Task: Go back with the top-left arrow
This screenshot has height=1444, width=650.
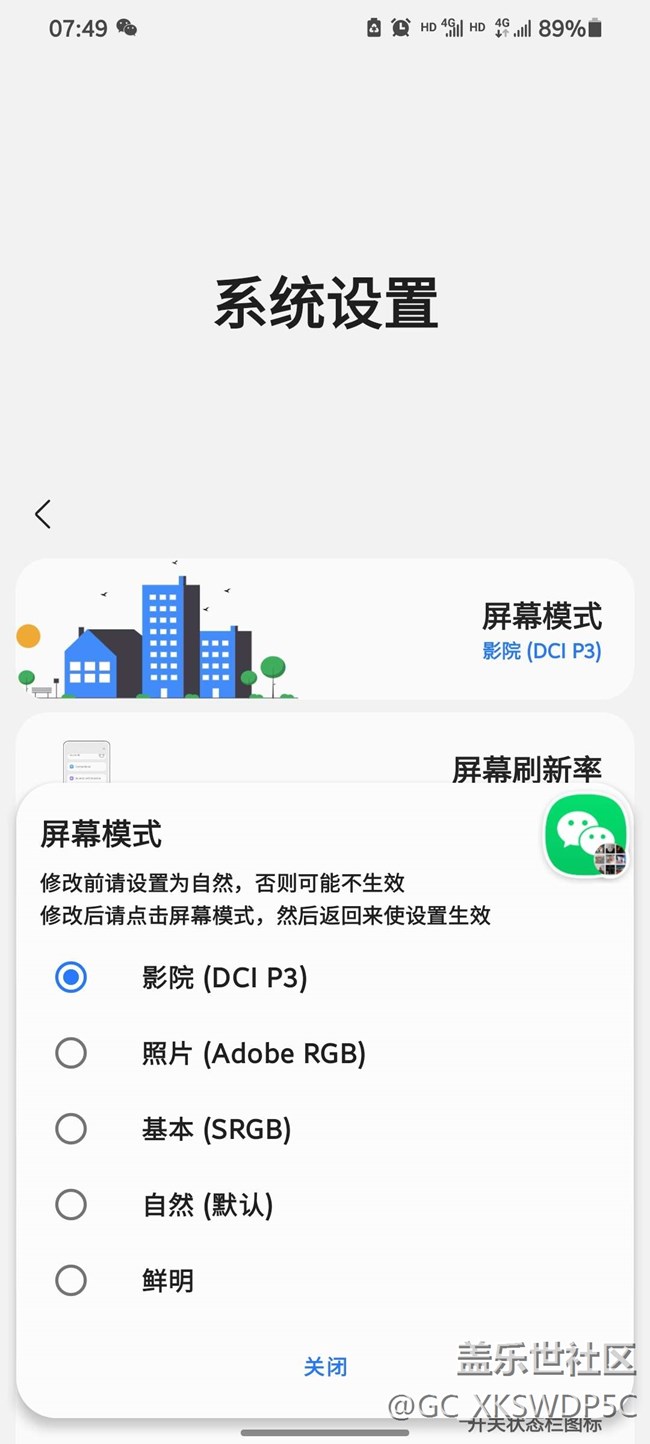Action: point(42,514)
